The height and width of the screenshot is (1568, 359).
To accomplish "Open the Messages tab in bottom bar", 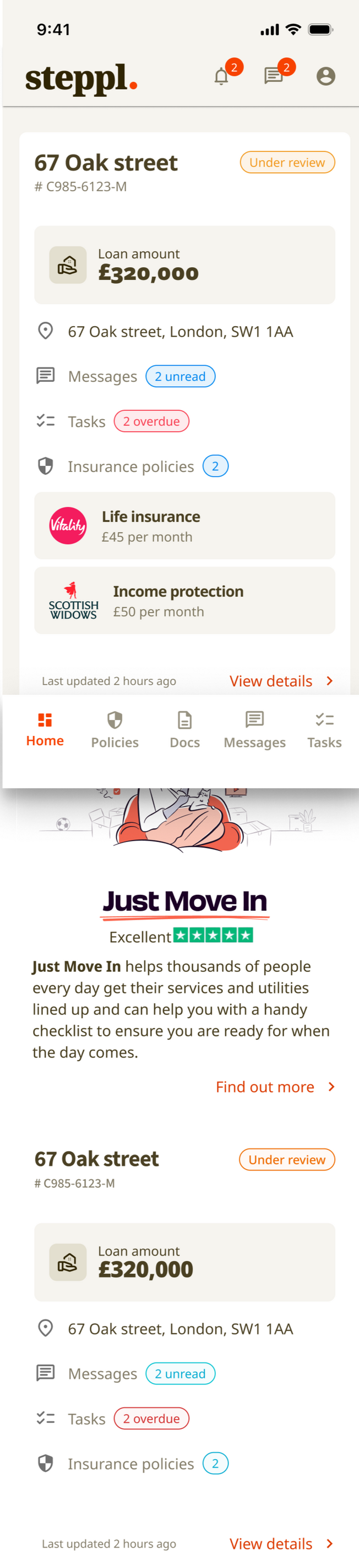I will pos(254,729).
